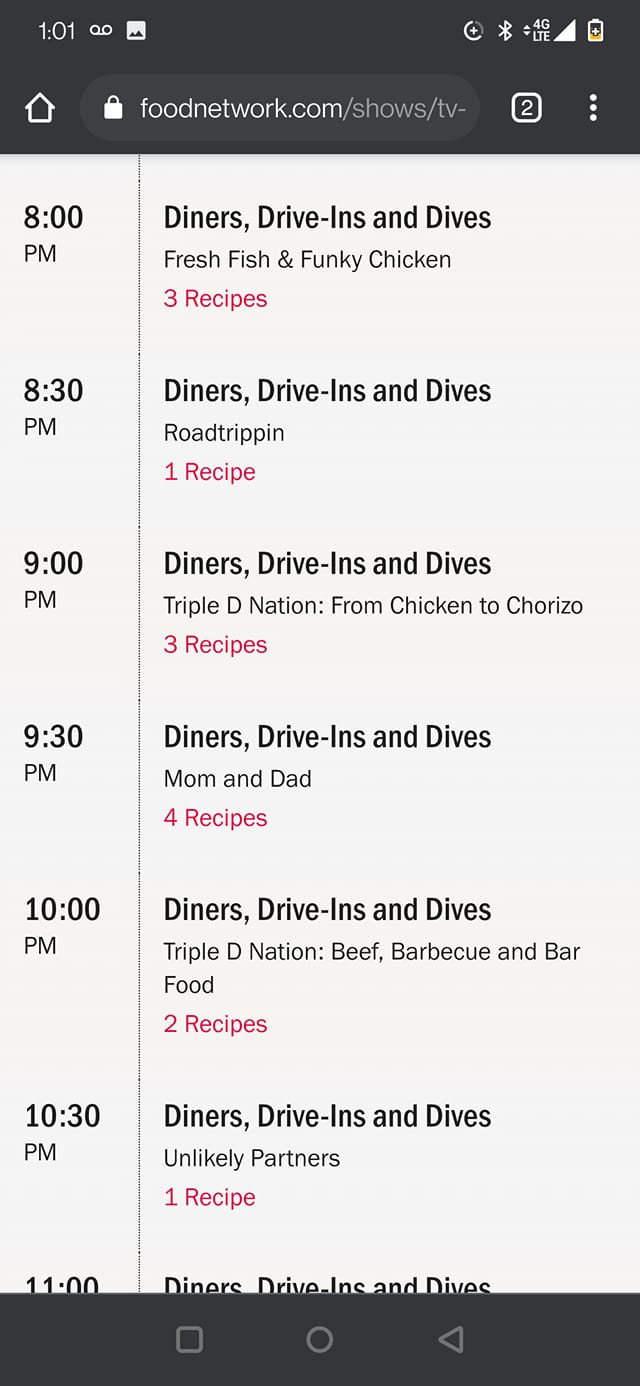
Task: Open 2 Recipes for Beef, Barbecue and Bar Food
Action: (x=215, y=1024)
